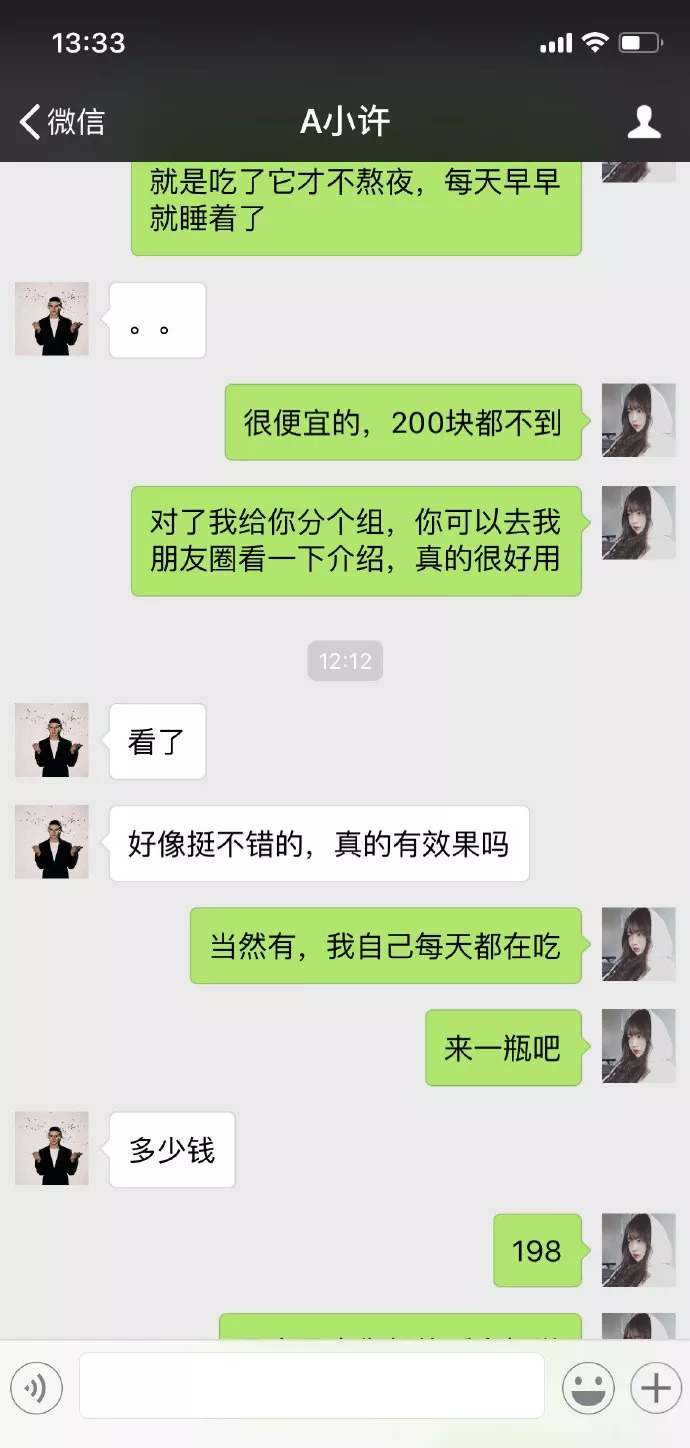The image size is (690, 1448).
Task: Tap contact avatar beside 多少钱 message
Action: [52, 1149]
